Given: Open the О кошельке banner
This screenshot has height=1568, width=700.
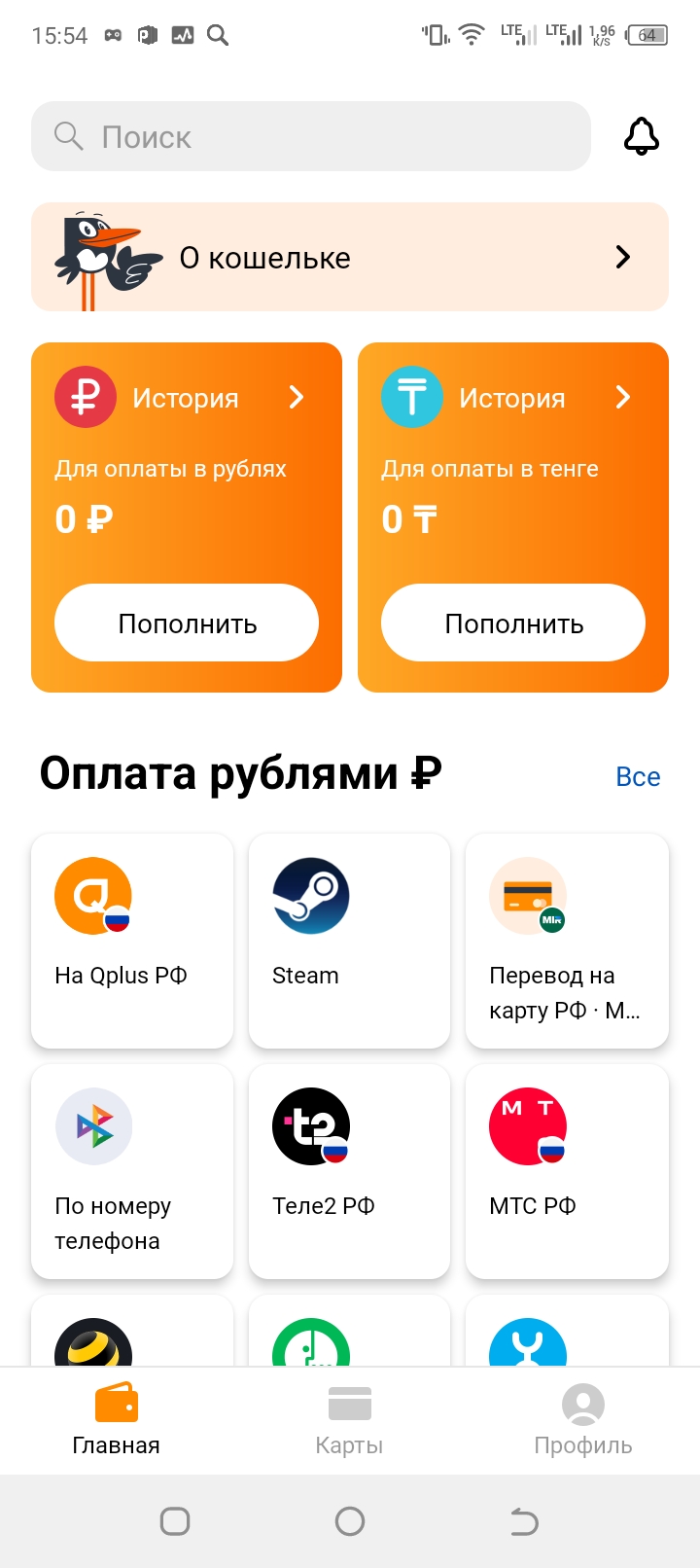Looking at the screenshot, I should pyautogui.click(x=350, y=258).
